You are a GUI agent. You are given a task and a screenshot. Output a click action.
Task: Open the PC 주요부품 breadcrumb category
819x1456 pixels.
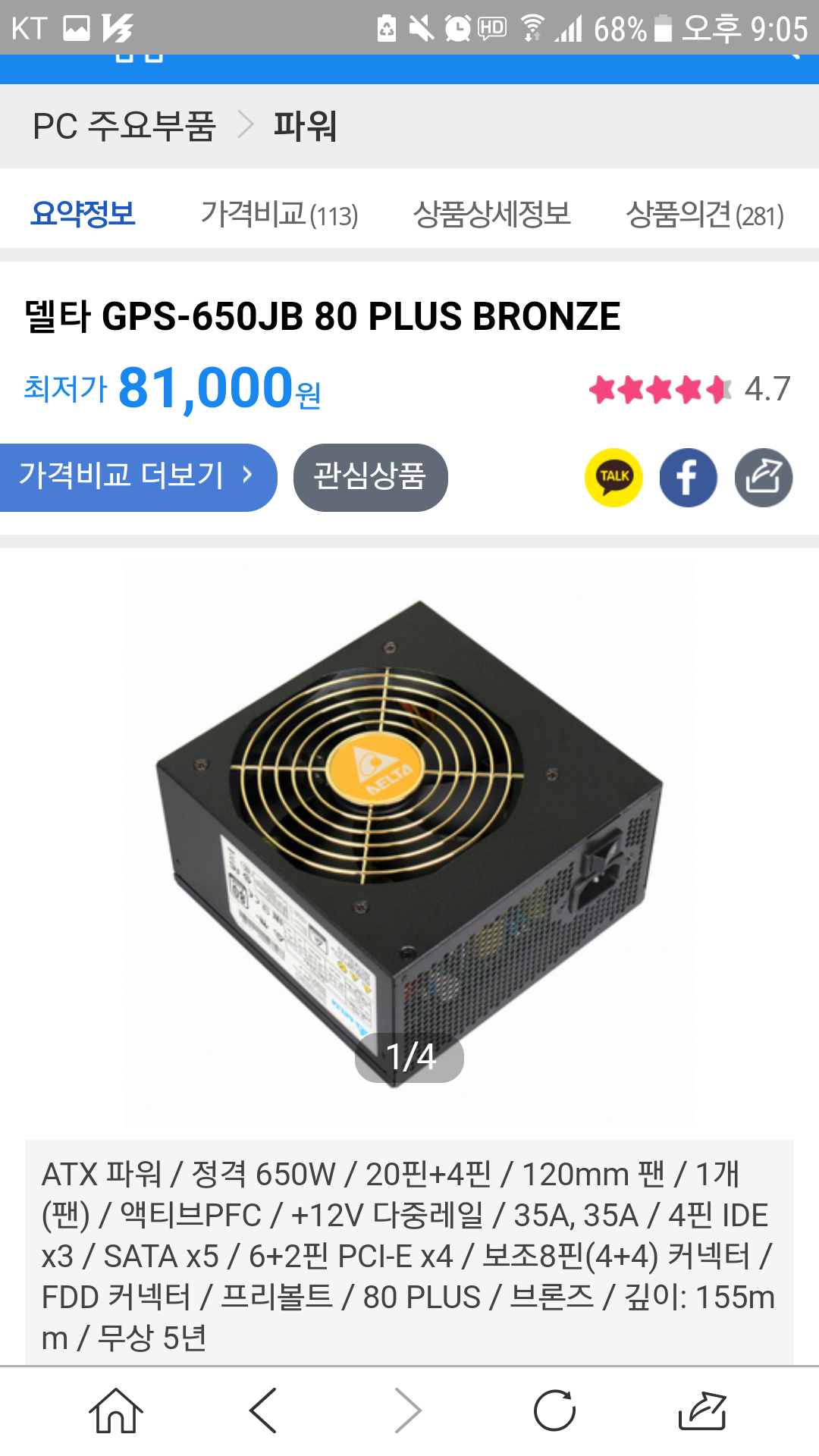coord(124,126)
